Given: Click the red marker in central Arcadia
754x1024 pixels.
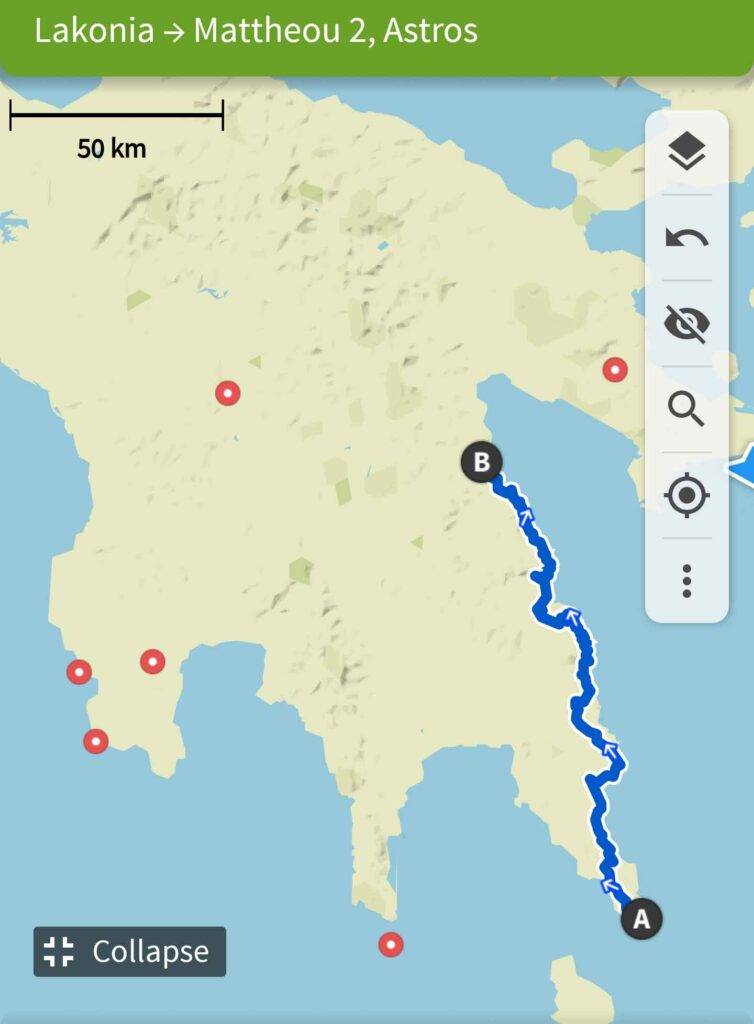Looking at the screenshot, I should pyautogui.click(x=228, y=393).
